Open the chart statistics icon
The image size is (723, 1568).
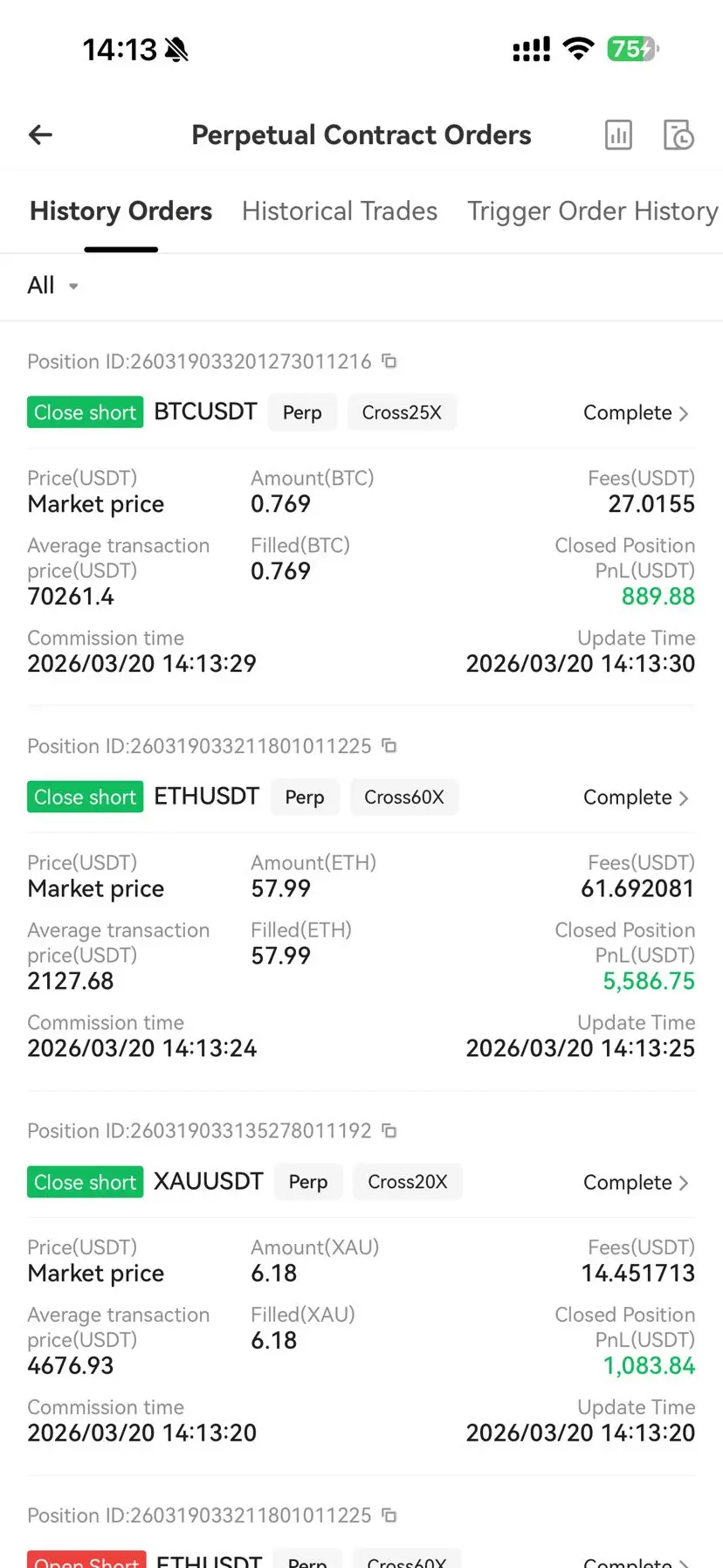pyautogui.click(x=618, y=135)
